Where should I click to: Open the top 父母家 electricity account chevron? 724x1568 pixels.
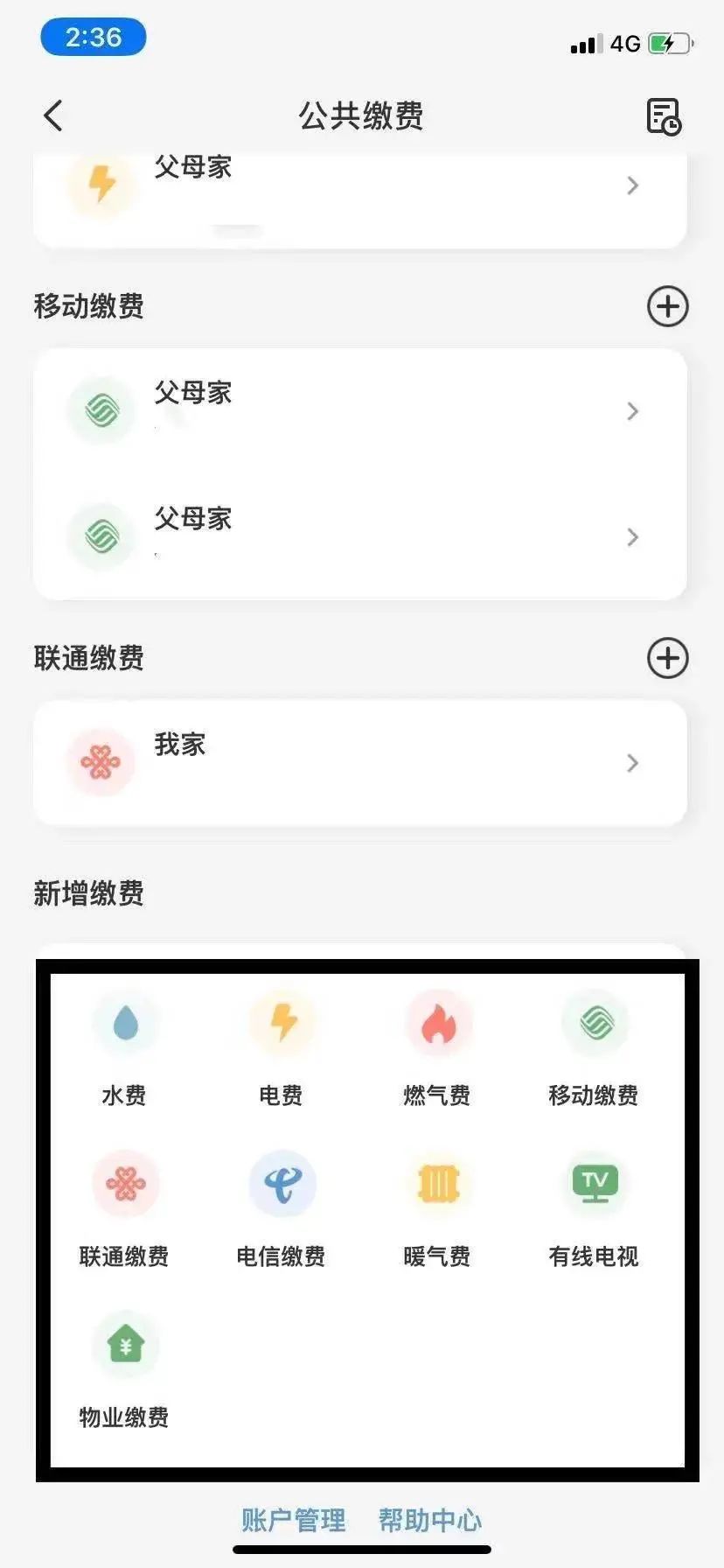[x=632, y=185]
